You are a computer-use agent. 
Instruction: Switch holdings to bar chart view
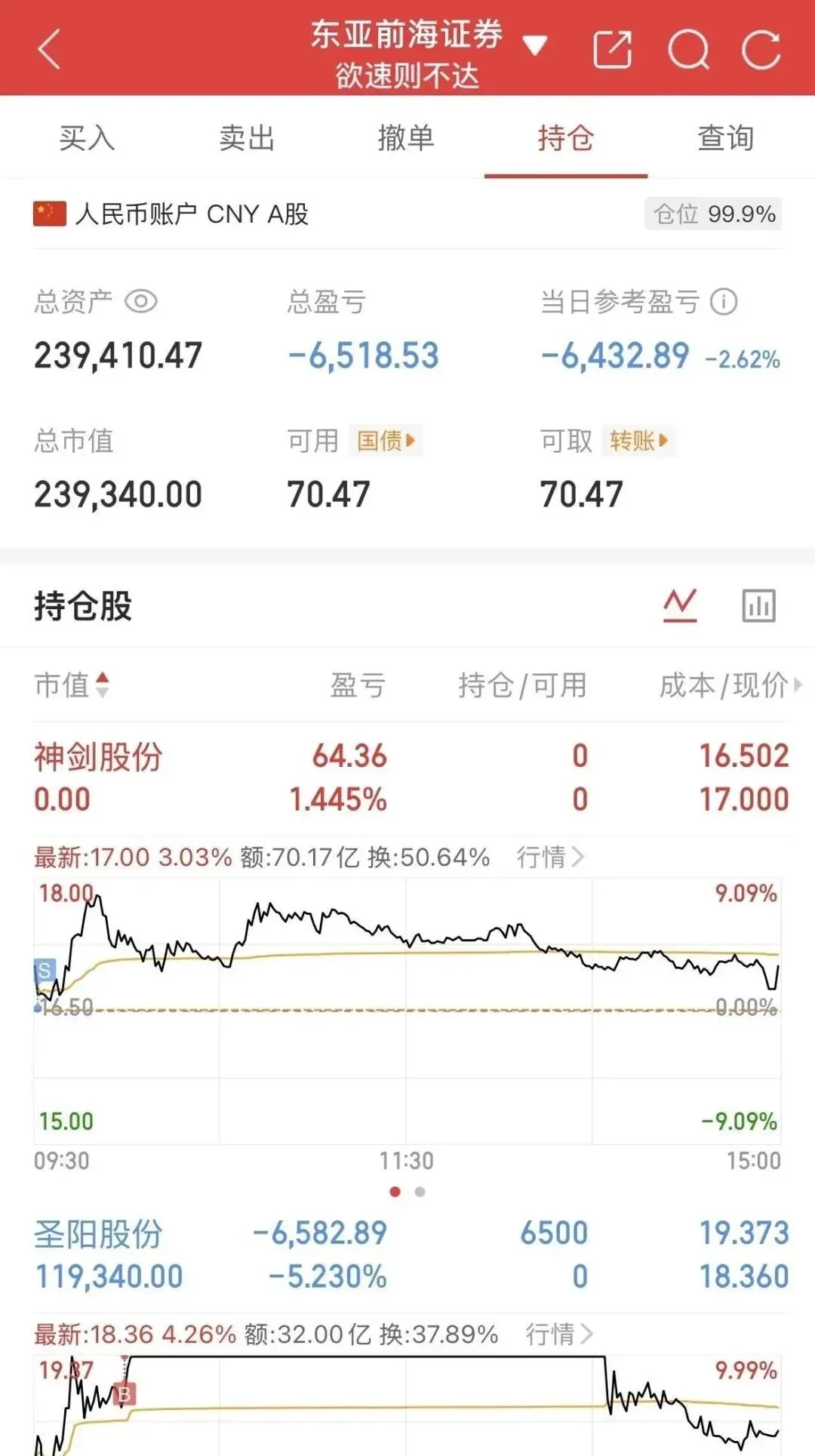click(758, 605)
